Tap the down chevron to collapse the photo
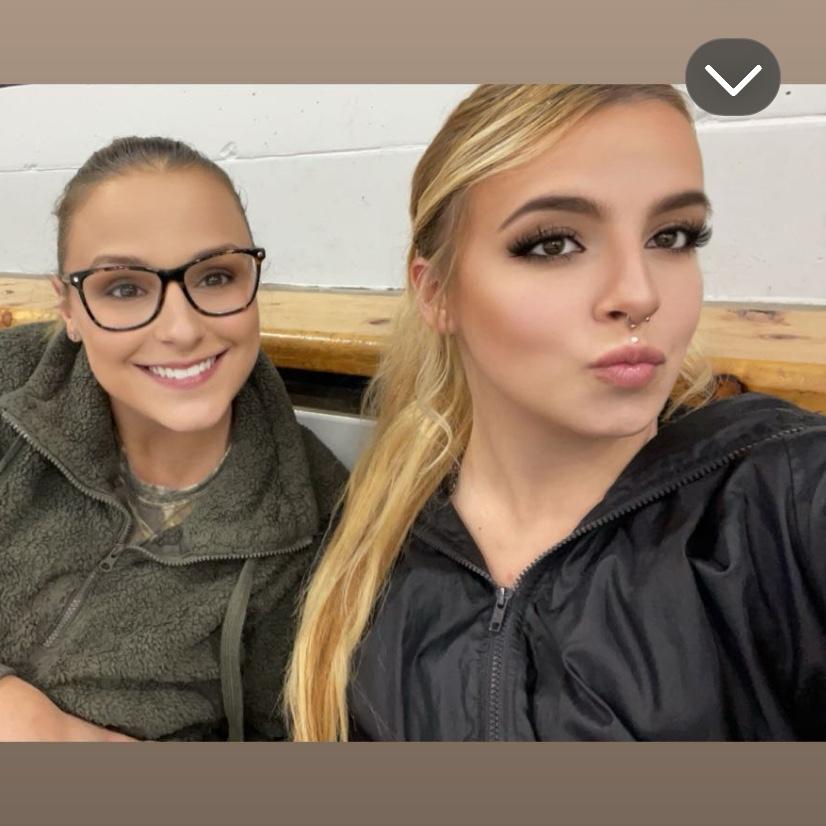The image size is (826, 826). click(733, 78)
